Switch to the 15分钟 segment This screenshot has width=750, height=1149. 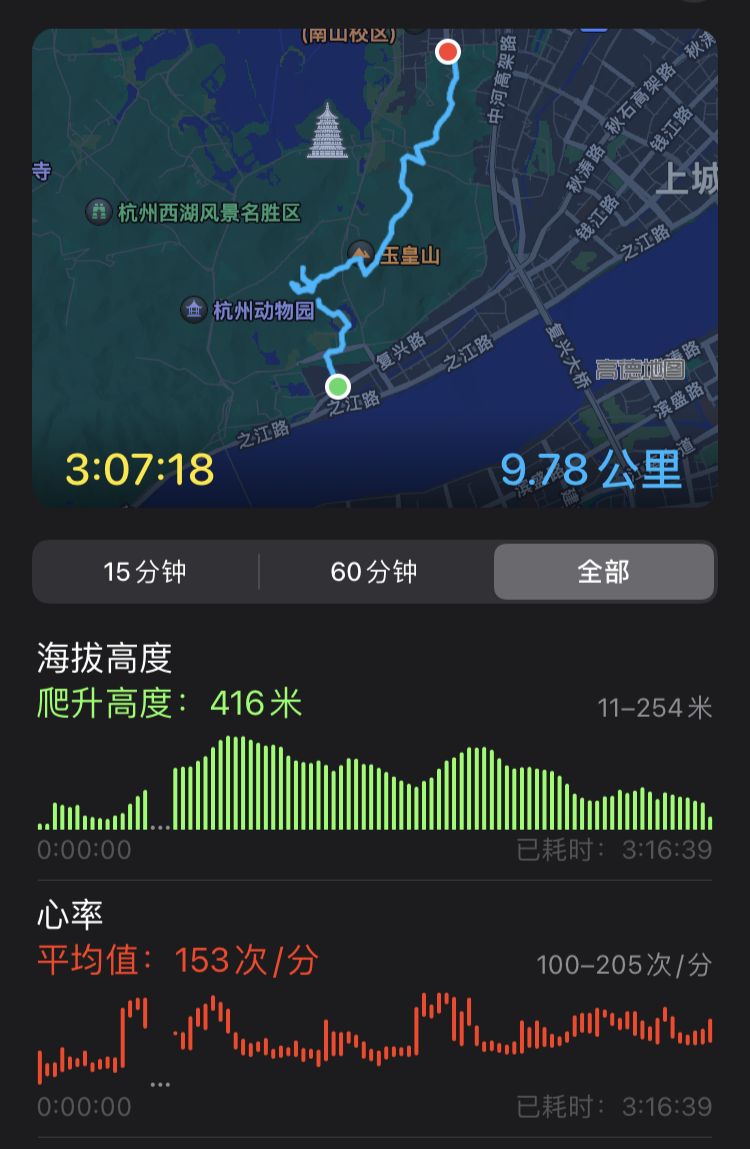145,572
